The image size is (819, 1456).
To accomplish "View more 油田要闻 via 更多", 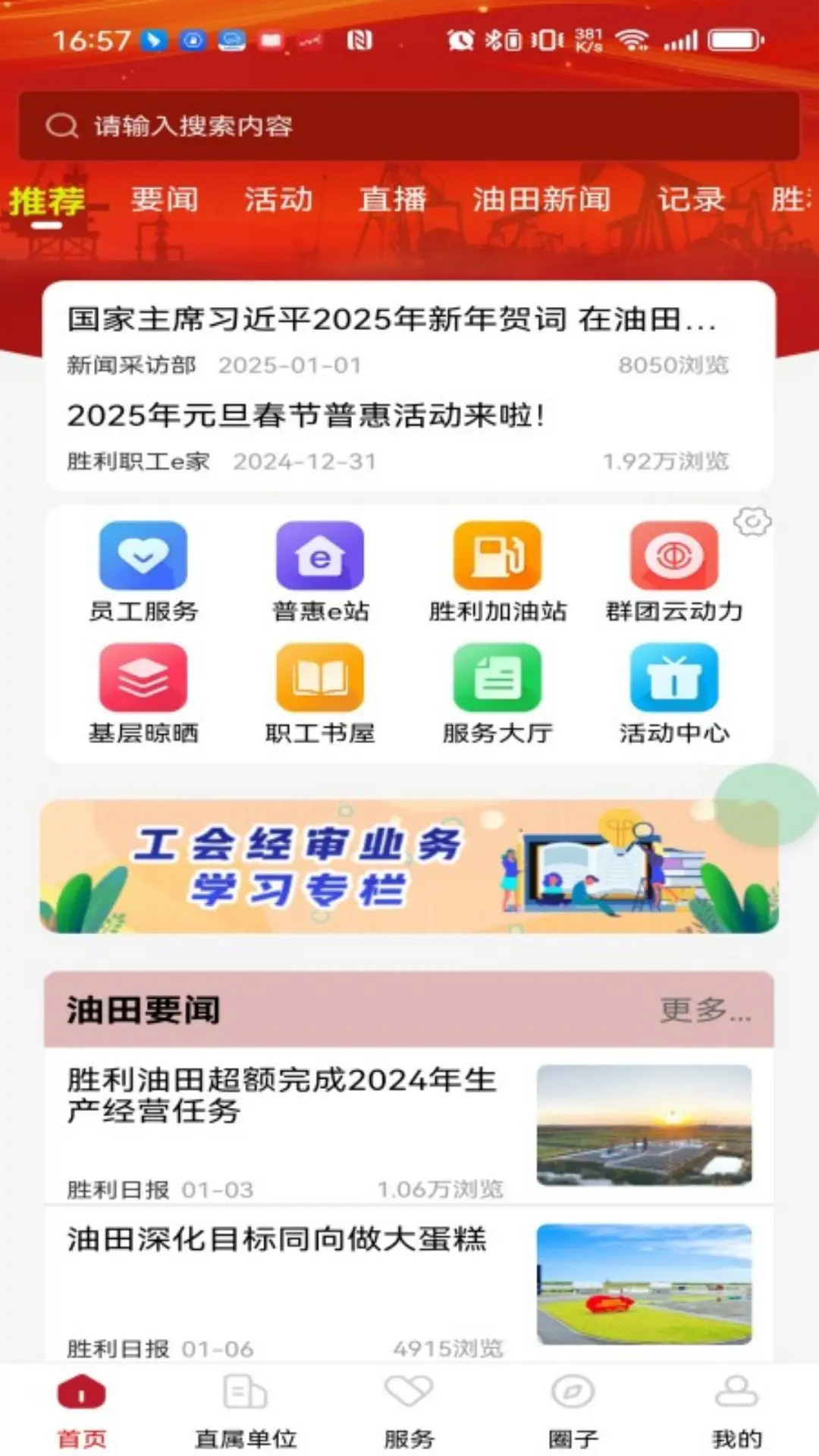I will [704, 1010].
